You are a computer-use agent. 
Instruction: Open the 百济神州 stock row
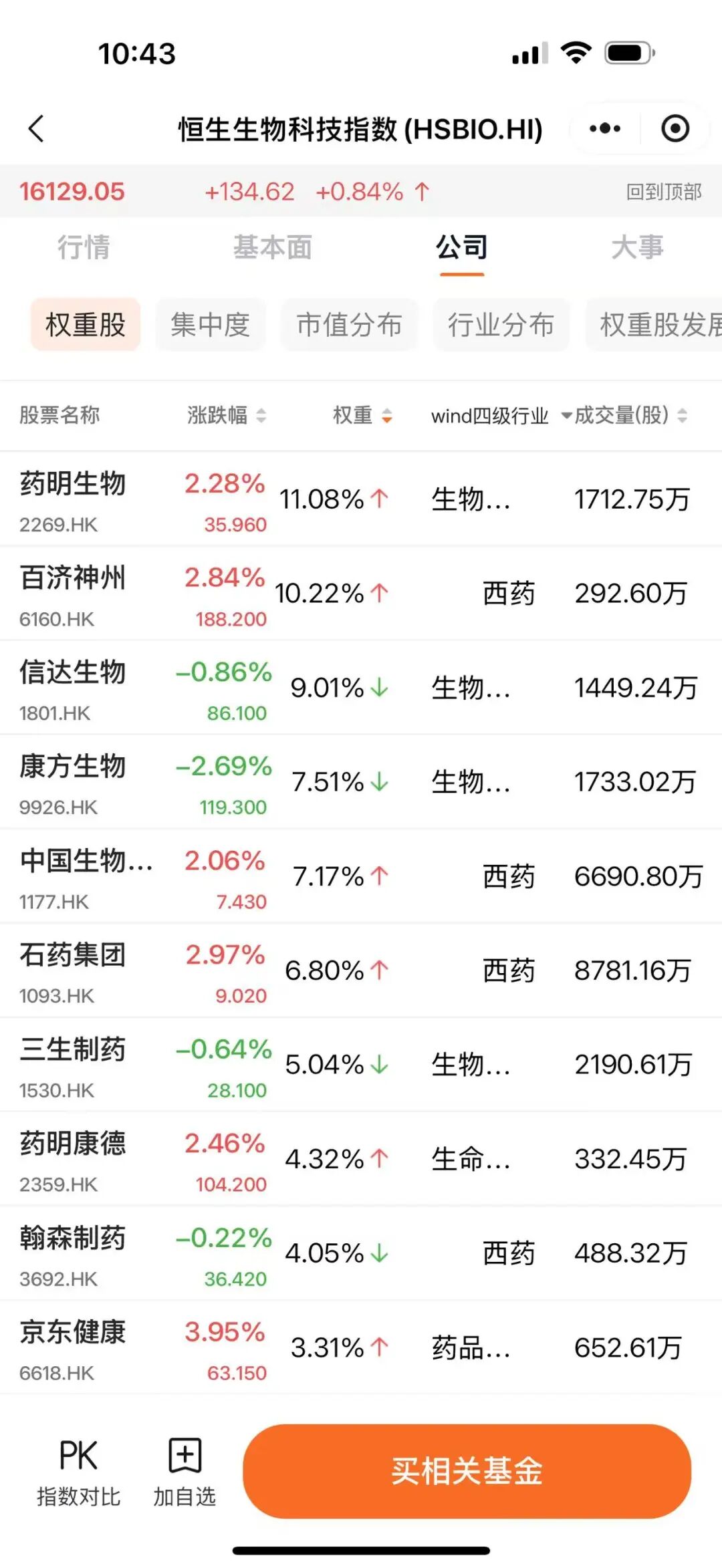[x=361, y=593]
